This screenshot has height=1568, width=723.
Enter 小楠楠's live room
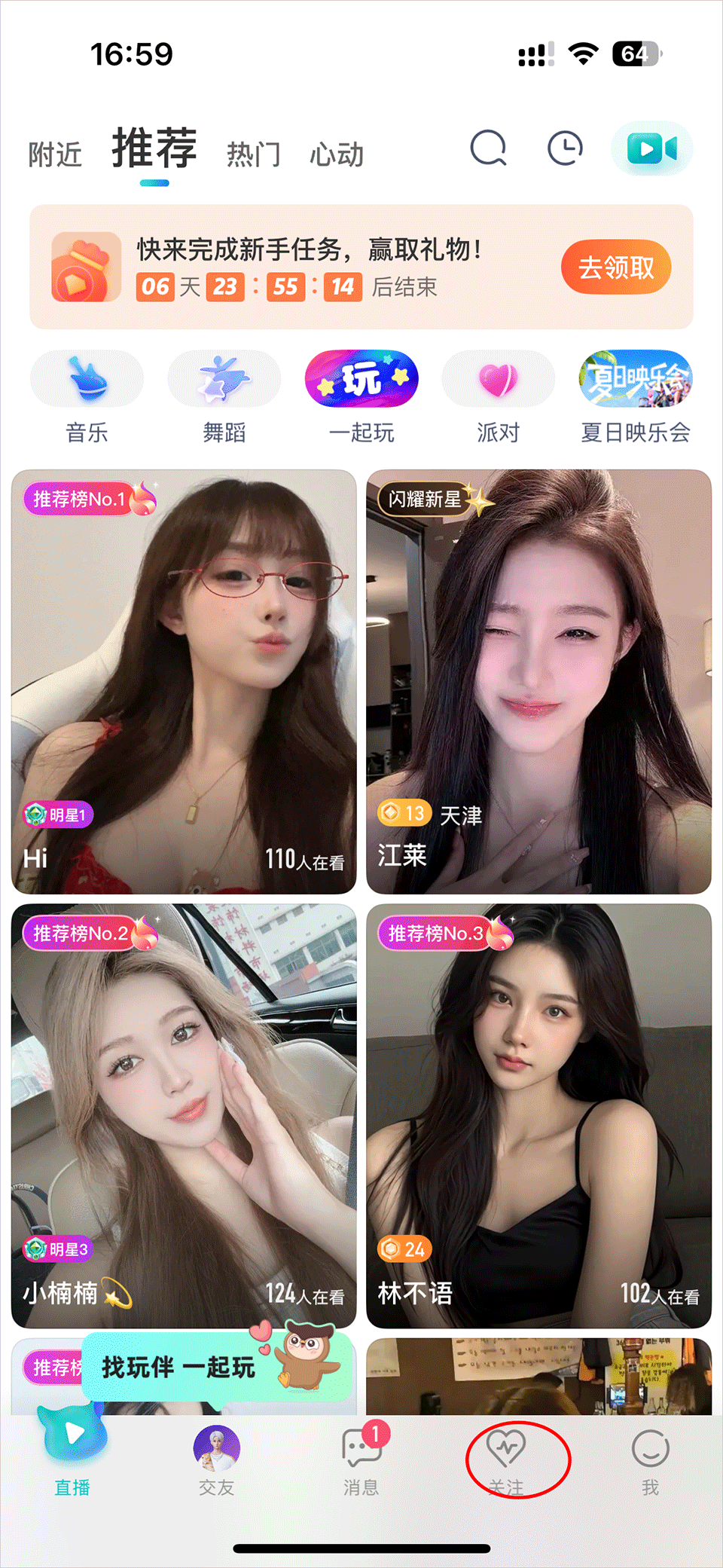pyautogui.click(x=184, y=1115)
